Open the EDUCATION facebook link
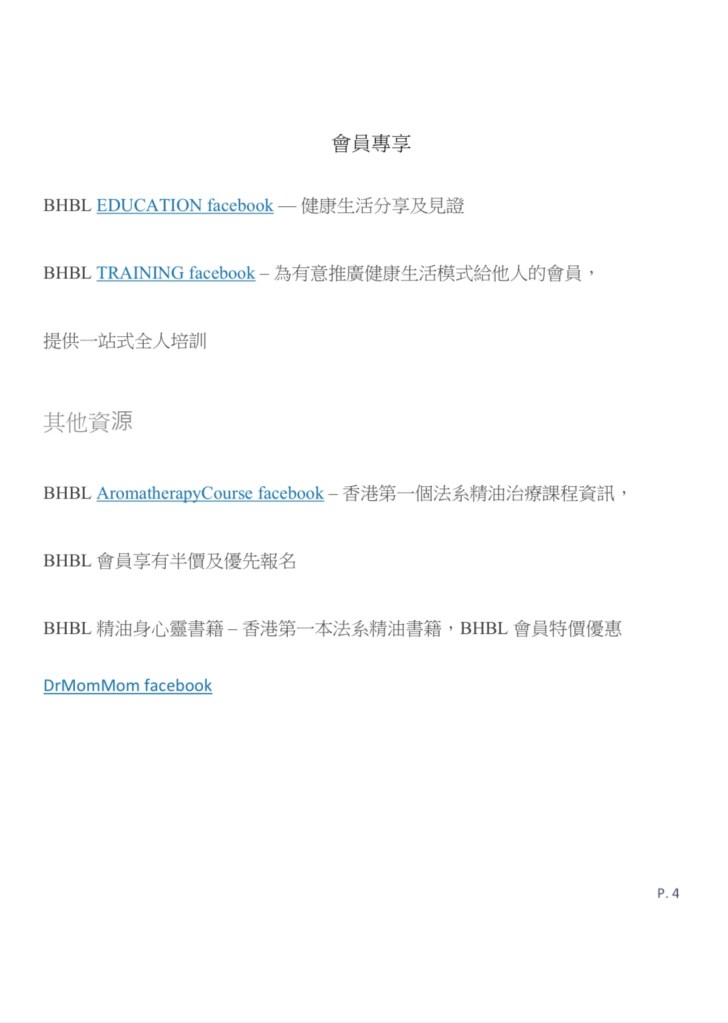This screenshot has width=728, height=1023. 185,206
